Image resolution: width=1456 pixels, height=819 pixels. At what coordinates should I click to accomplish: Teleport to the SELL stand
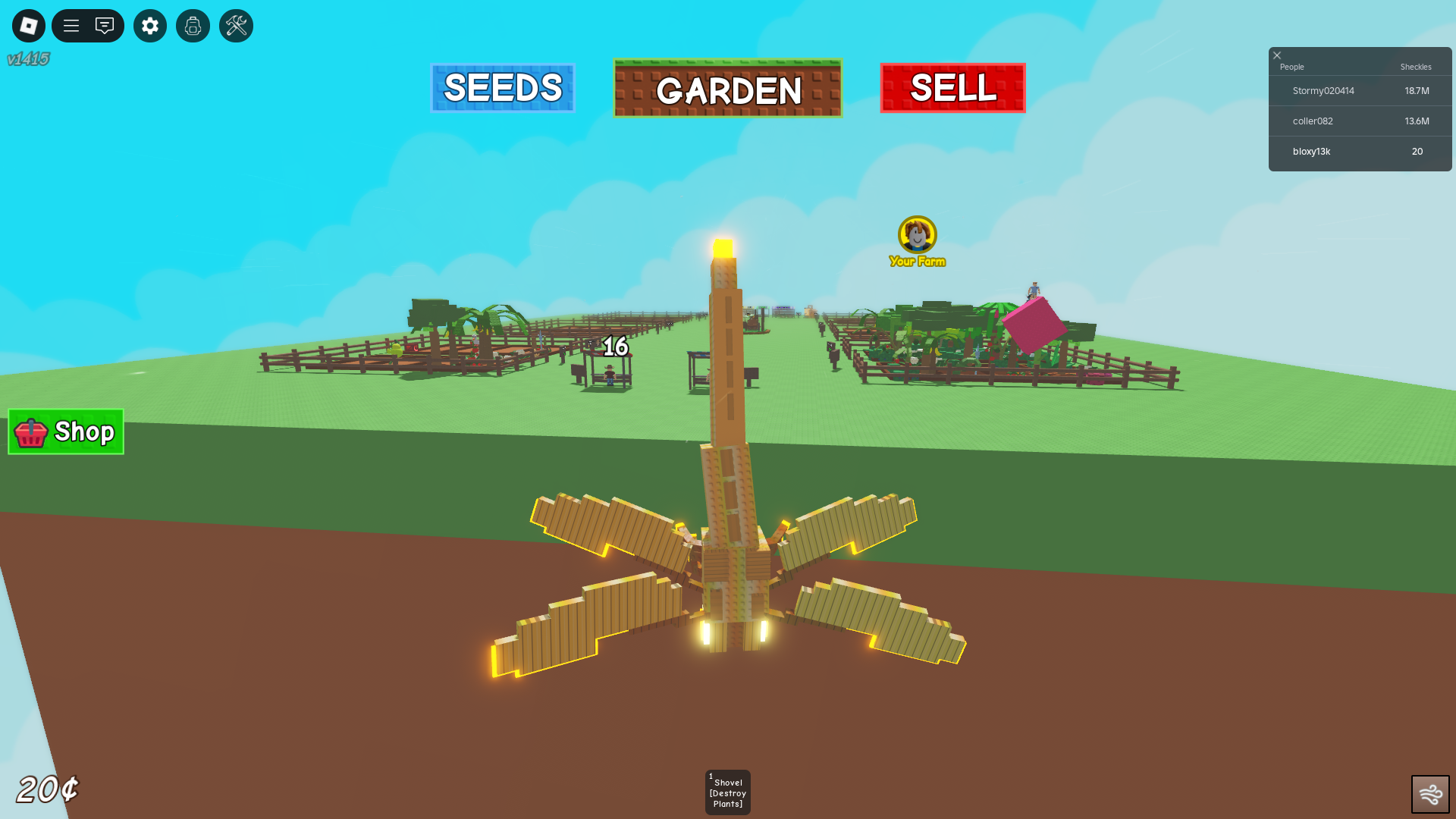tap(952, 88)
